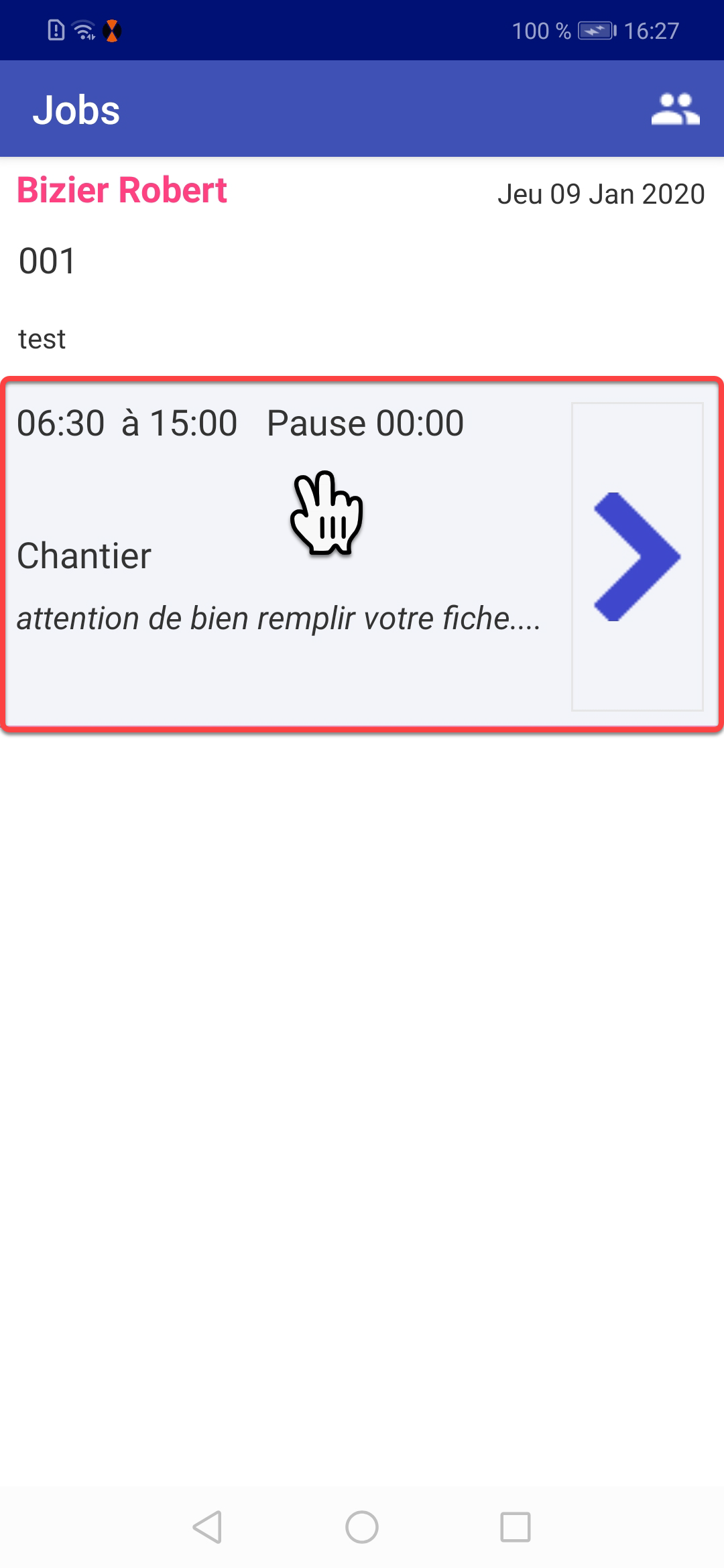This screenshot has width=724, height=1568.
Task: Go back with the system back button
Action: pos(207,1527)
